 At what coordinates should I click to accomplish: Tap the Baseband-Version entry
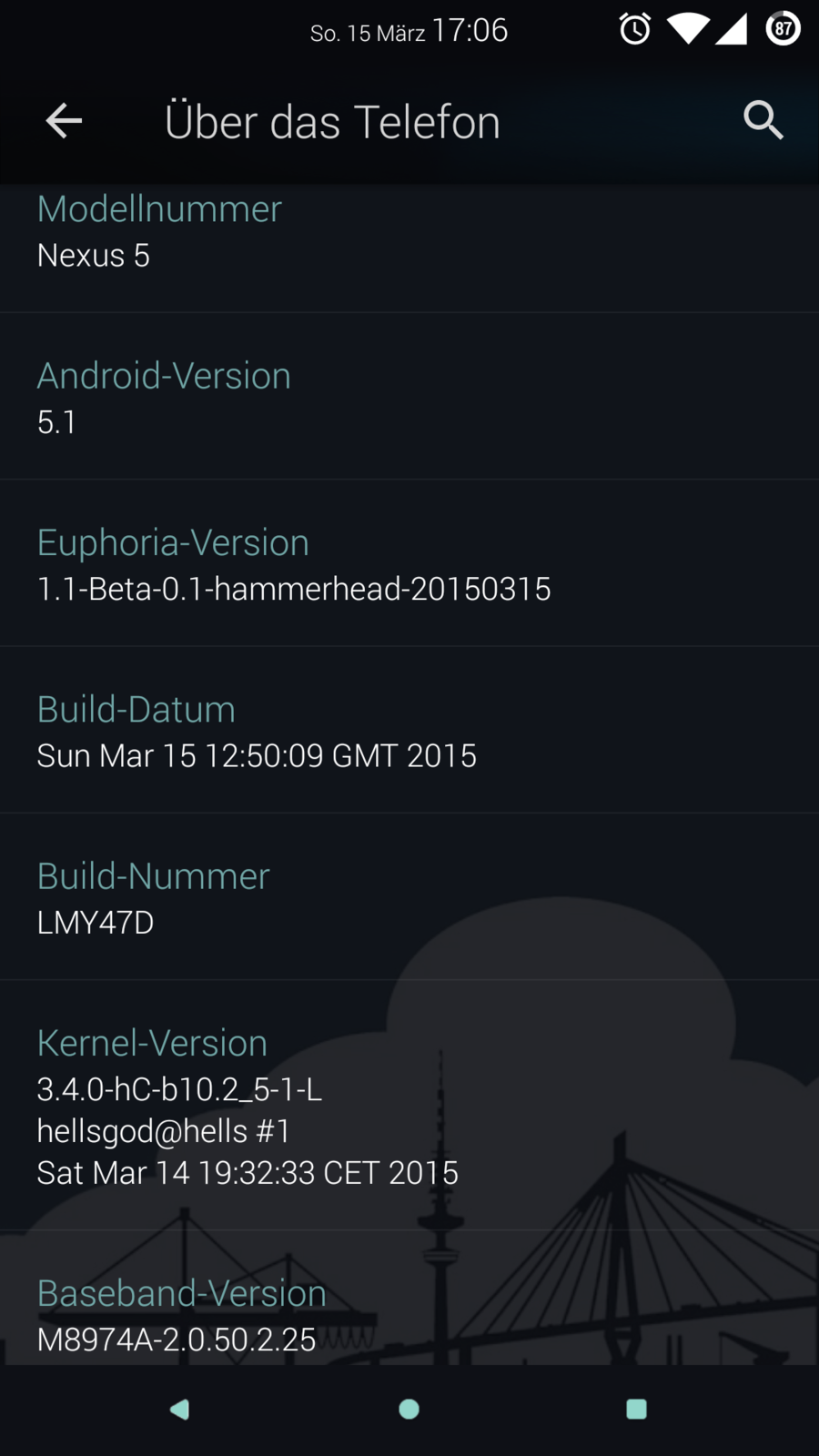(409, 1315)
